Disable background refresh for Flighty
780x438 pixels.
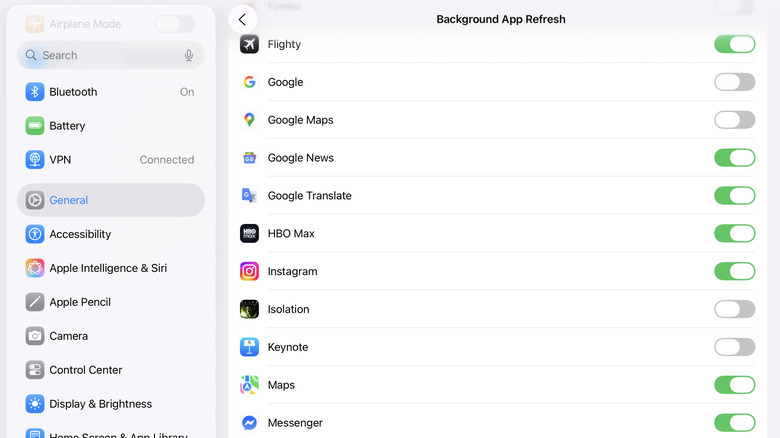(734, 44)
